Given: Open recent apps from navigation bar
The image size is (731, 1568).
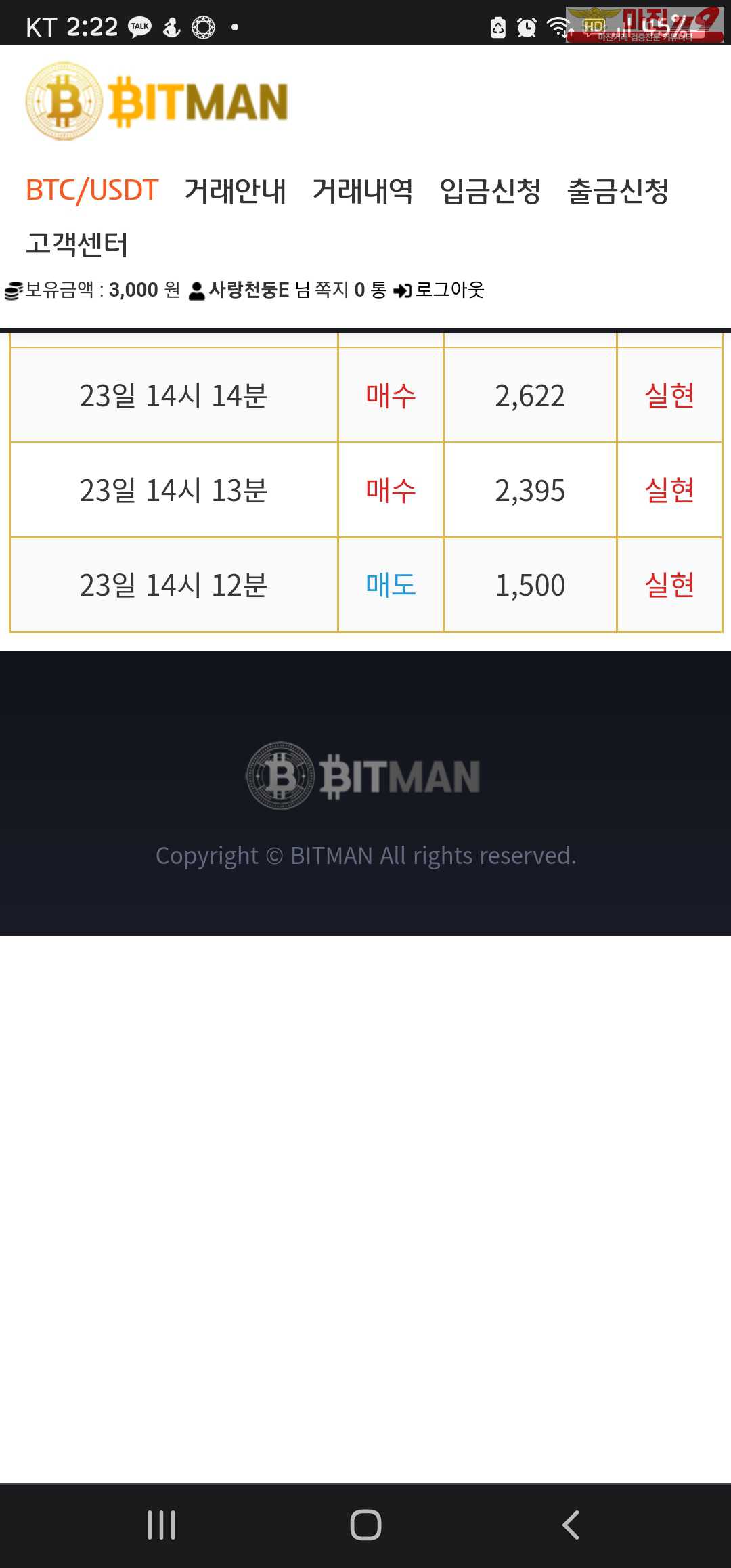Looking at the screenshot, I should click(x=161, y=1525).
